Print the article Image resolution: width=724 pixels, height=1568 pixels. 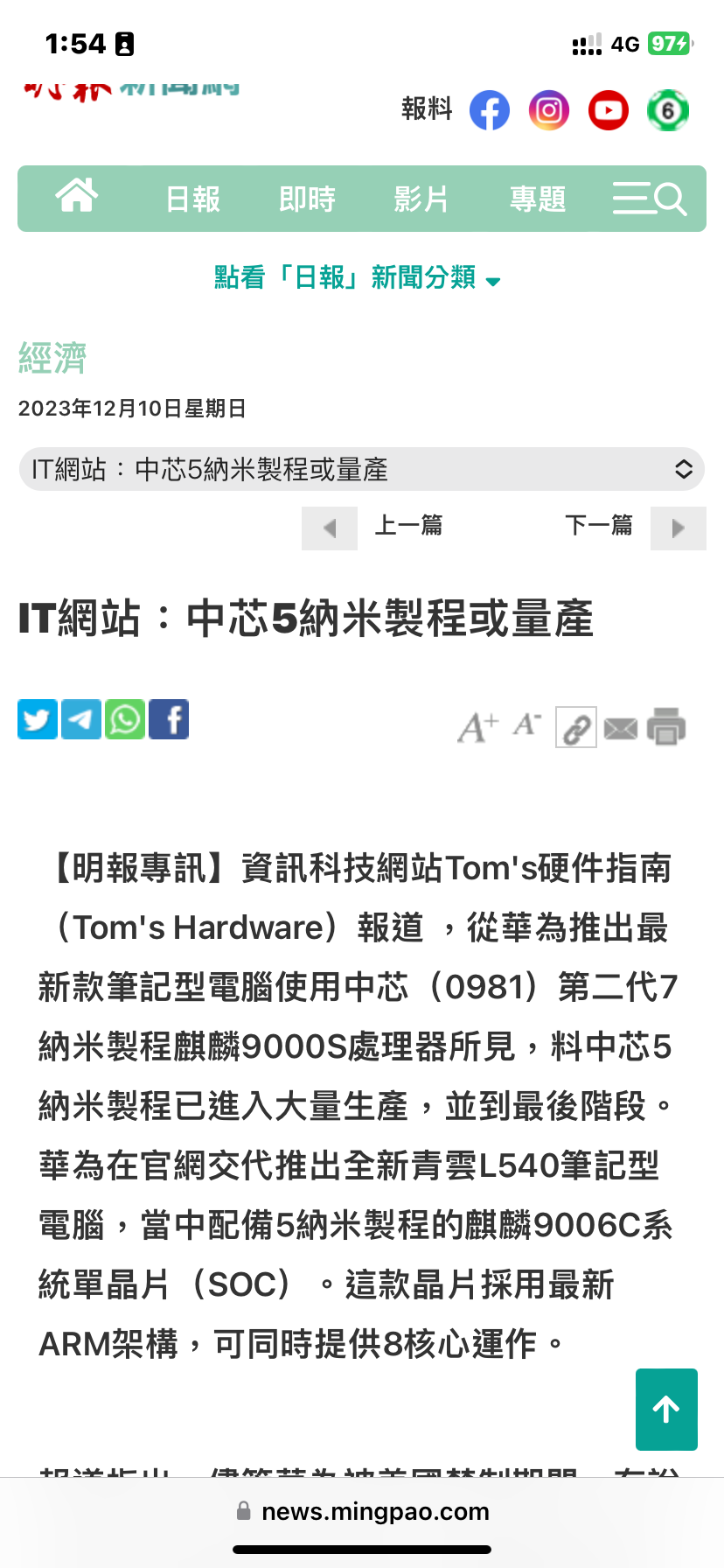point(666,727)
